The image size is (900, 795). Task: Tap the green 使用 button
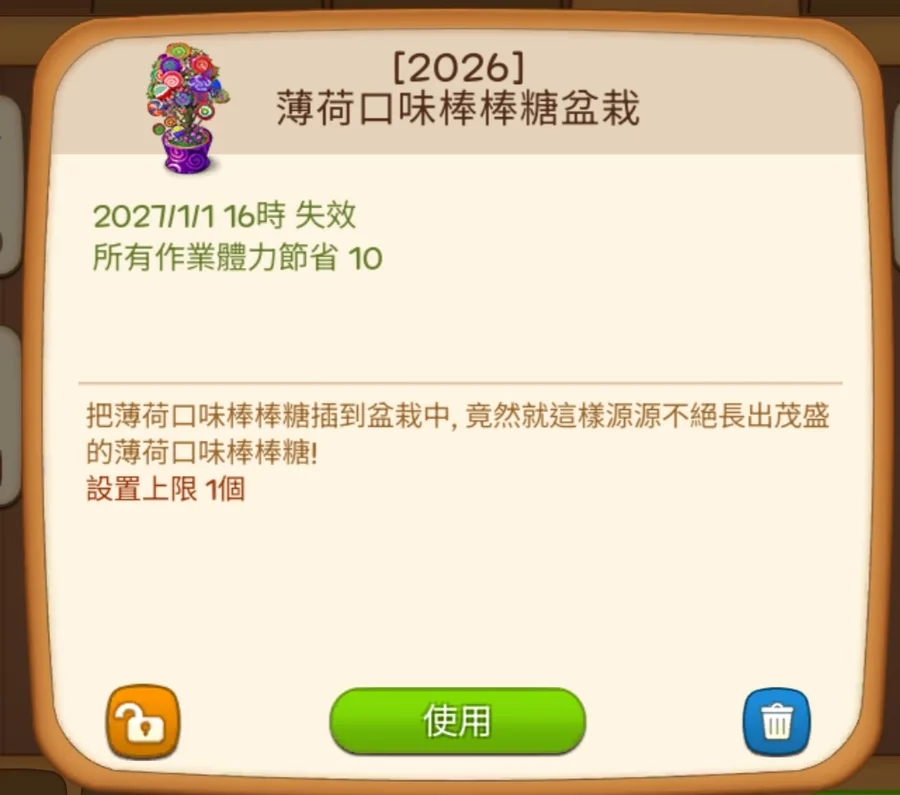[x=457, y=720]
